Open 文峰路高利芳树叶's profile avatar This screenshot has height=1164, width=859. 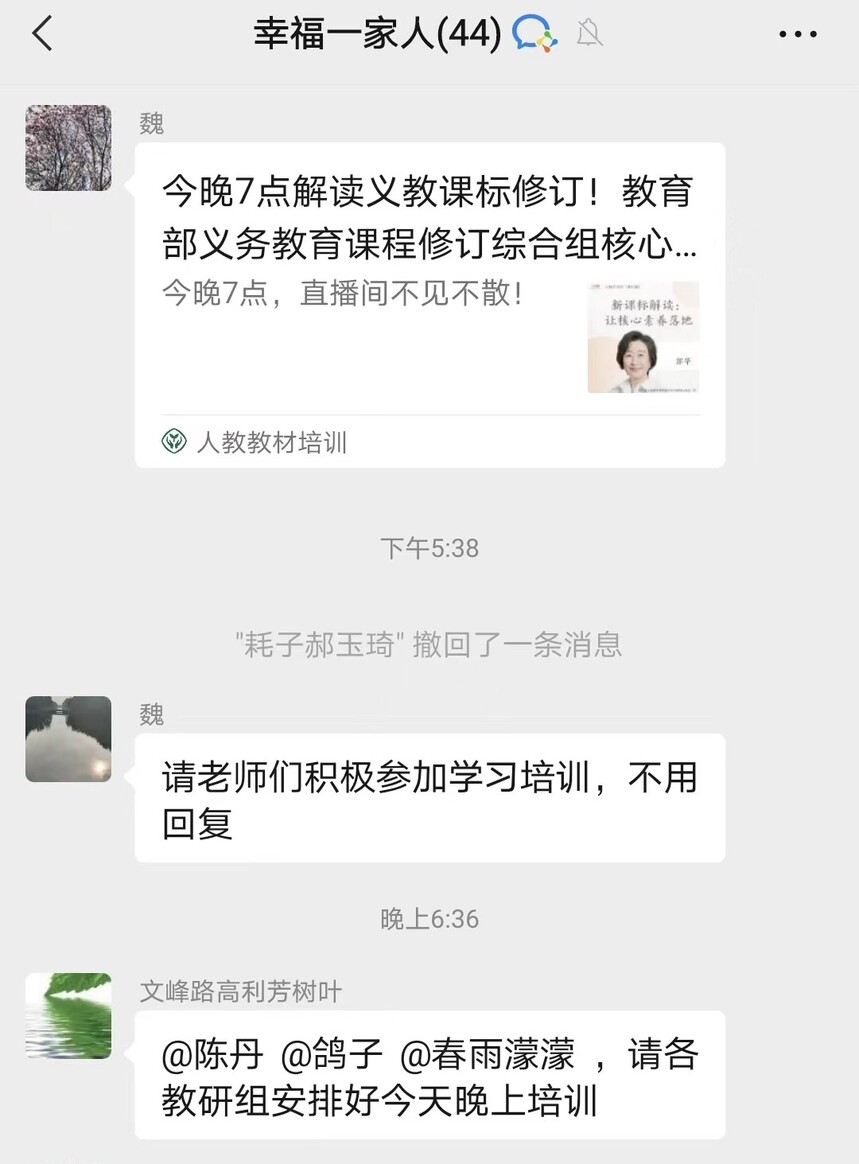(x=68, y=1015)
